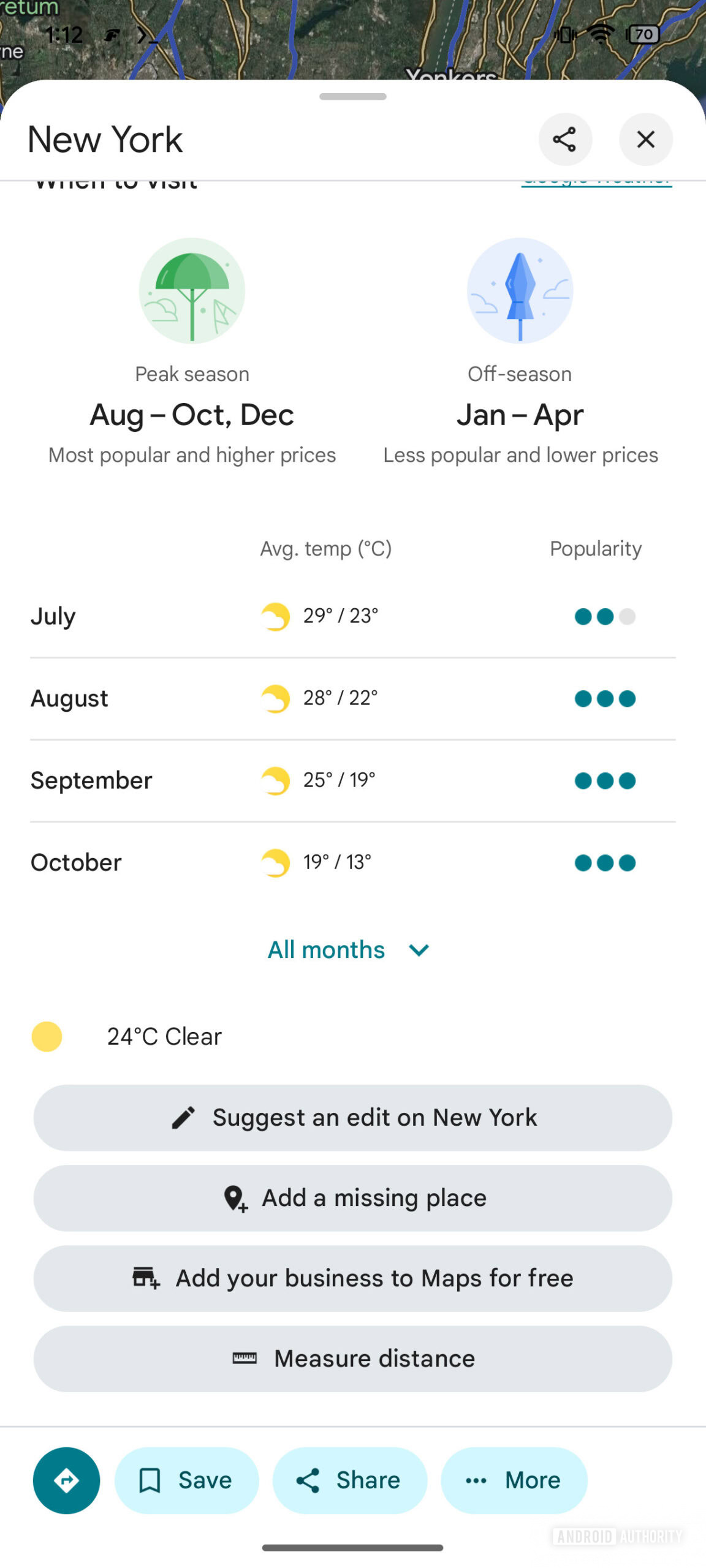Tap the ruler icon for measuring distance
This screenshot has height=1568, width=706.
click(x=244, y=1358)
